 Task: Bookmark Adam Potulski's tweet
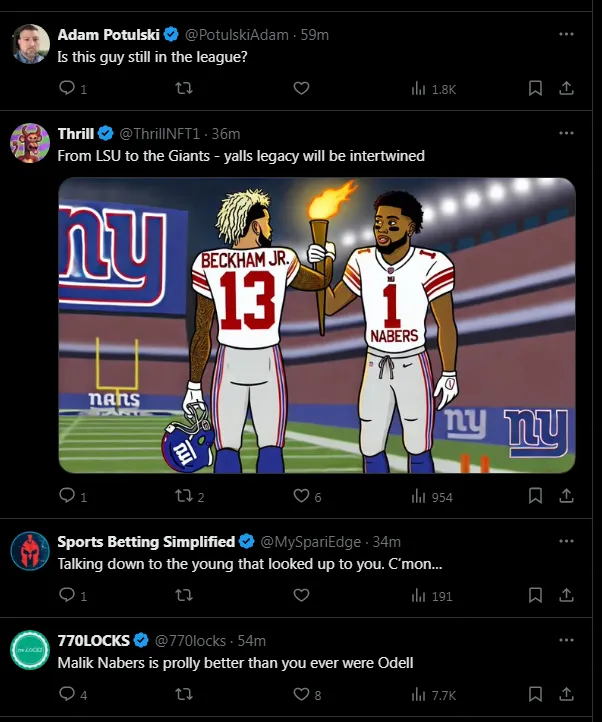click(x=535, y=89)
